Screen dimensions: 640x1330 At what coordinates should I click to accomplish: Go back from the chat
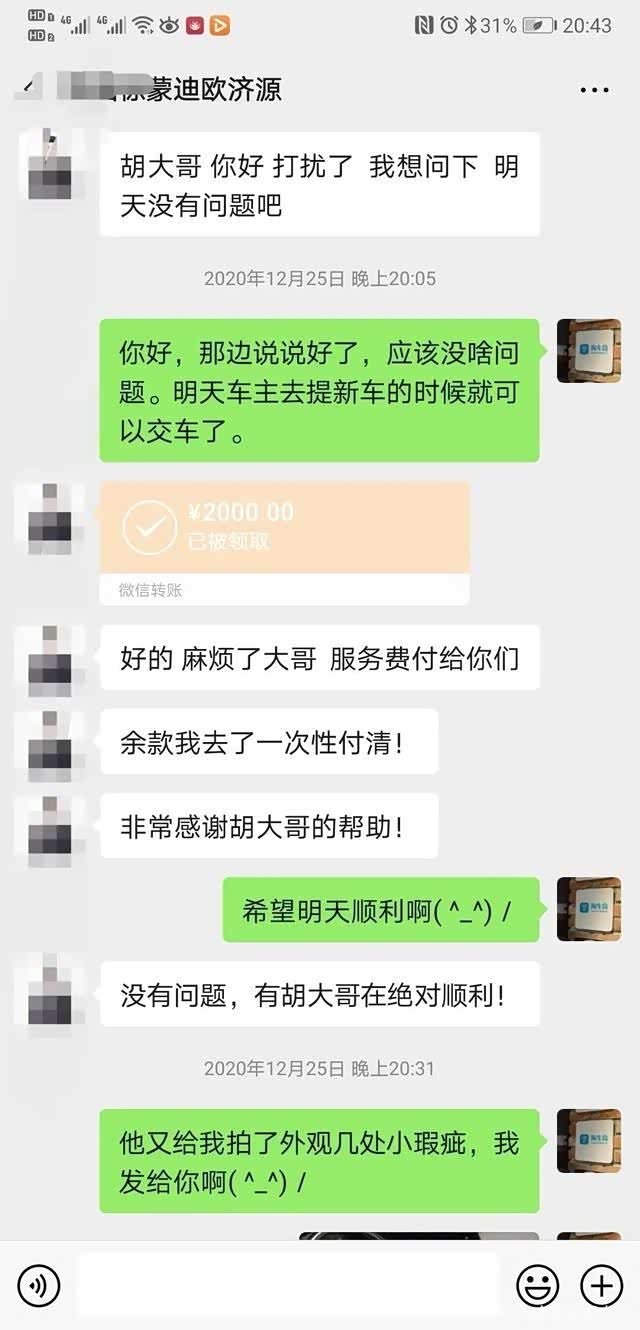(x=28, y=88)
